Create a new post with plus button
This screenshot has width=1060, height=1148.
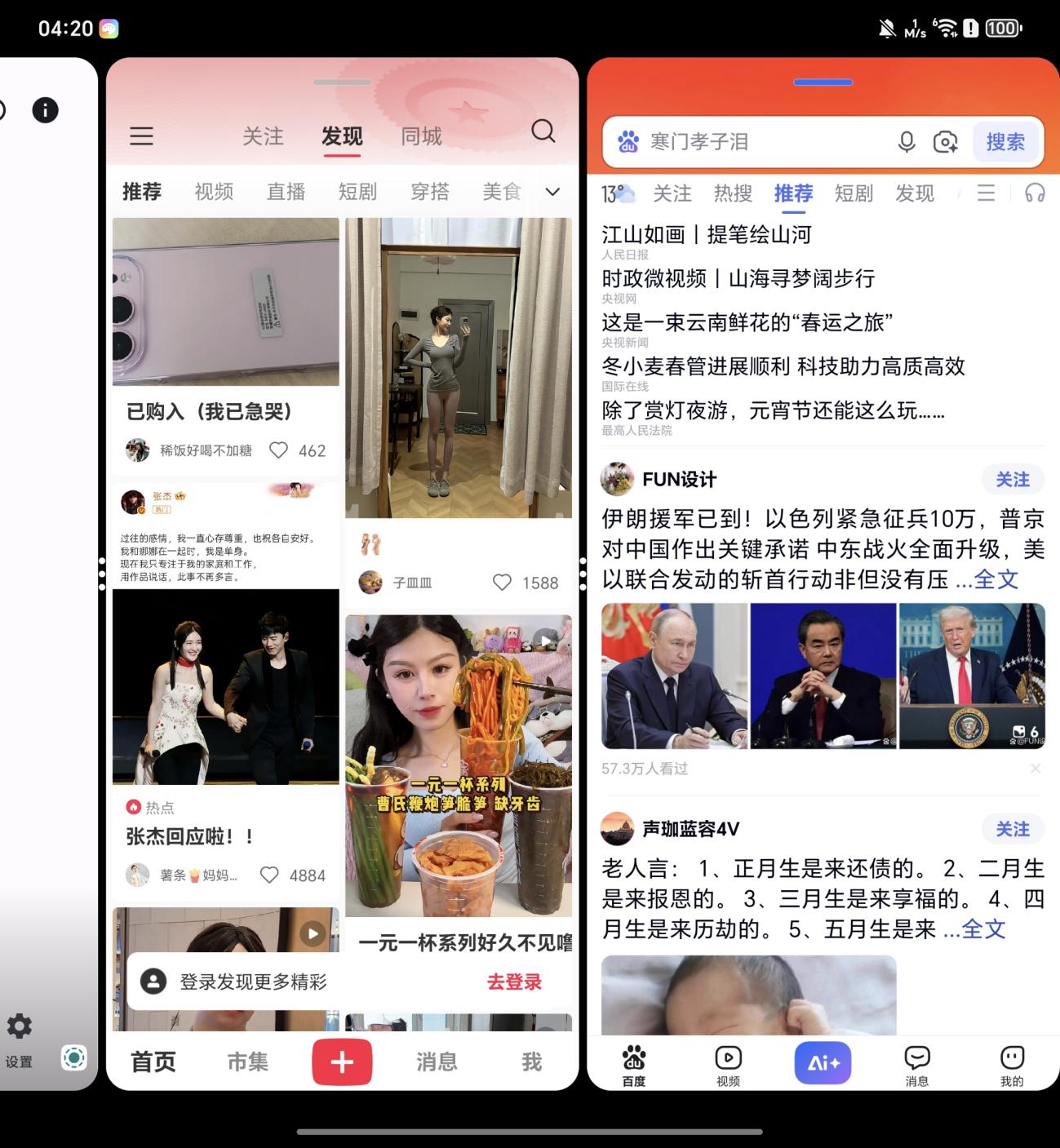tap(342, 1062)
